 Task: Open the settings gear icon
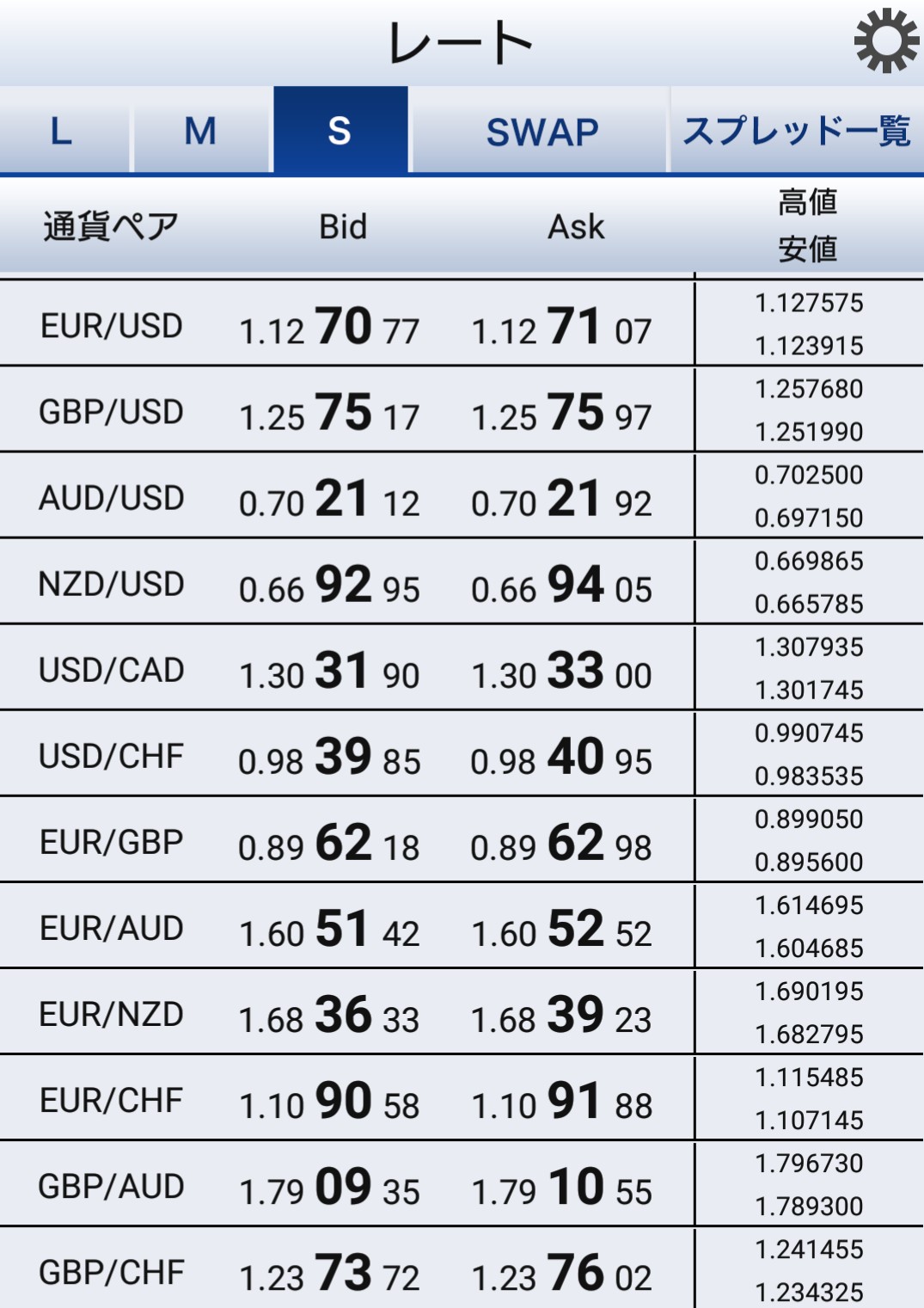(x=887, y=41)
